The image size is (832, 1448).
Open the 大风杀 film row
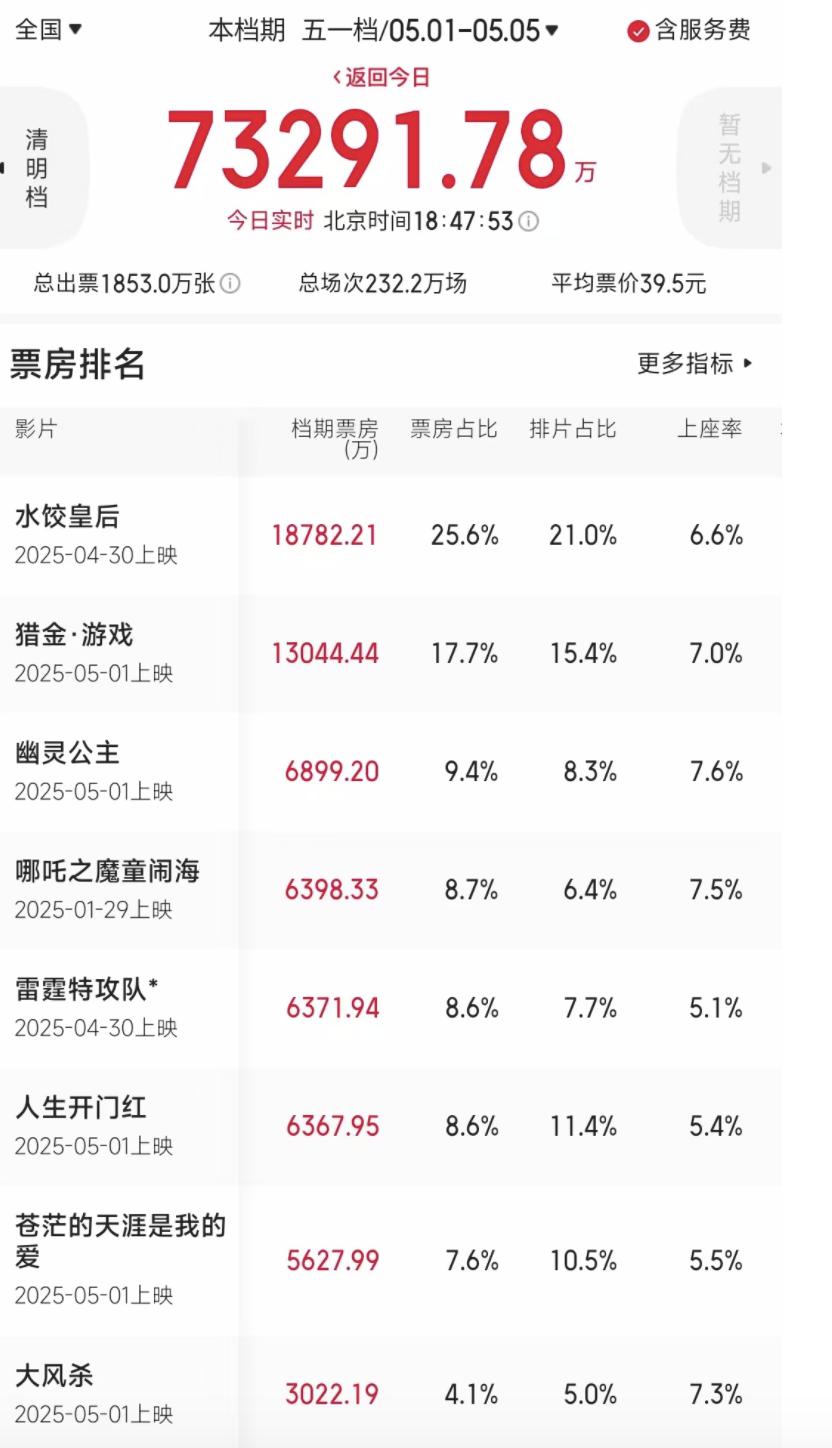(391, 1393)
